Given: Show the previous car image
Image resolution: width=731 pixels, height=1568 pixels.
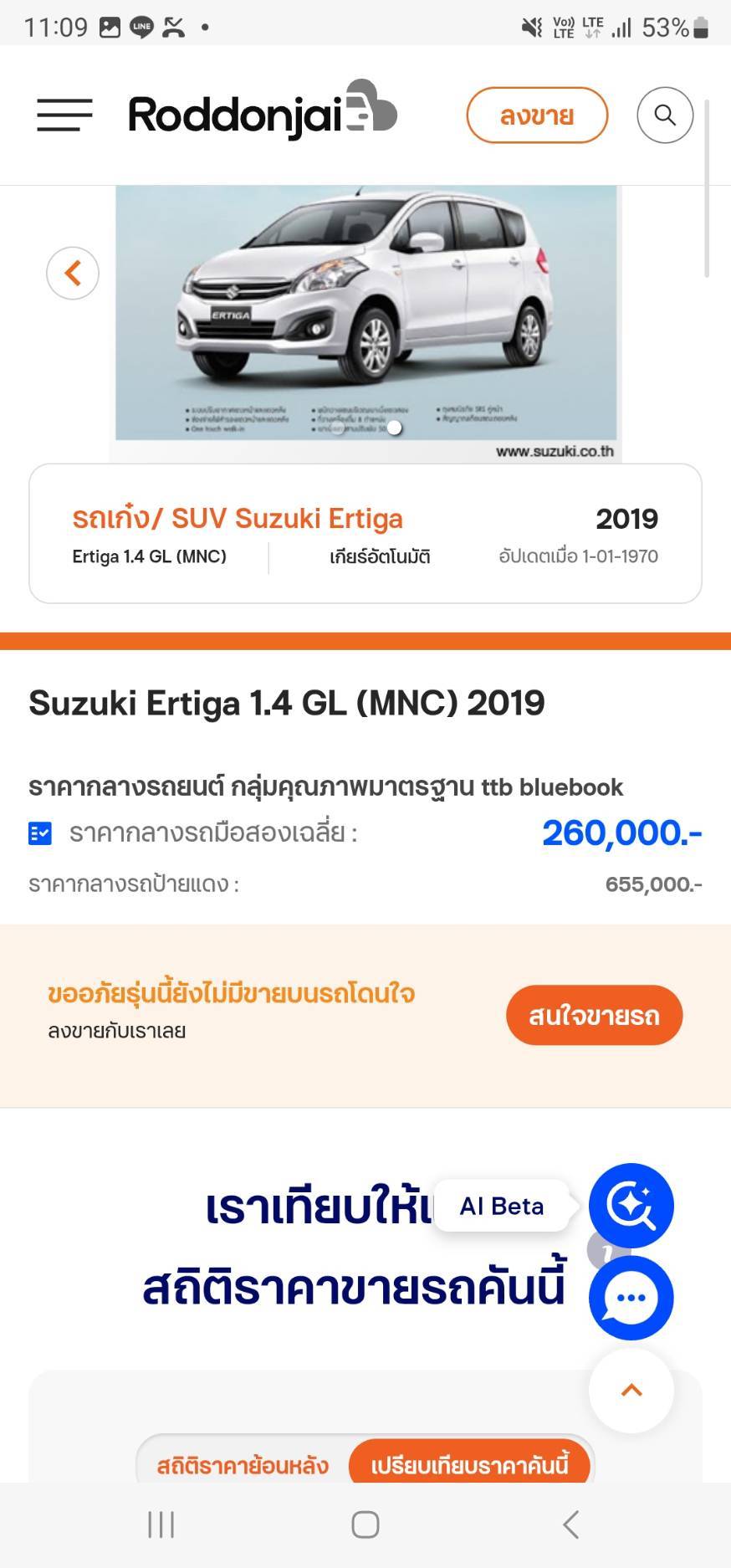Looking at the screenshot, I should pos(73,273).
